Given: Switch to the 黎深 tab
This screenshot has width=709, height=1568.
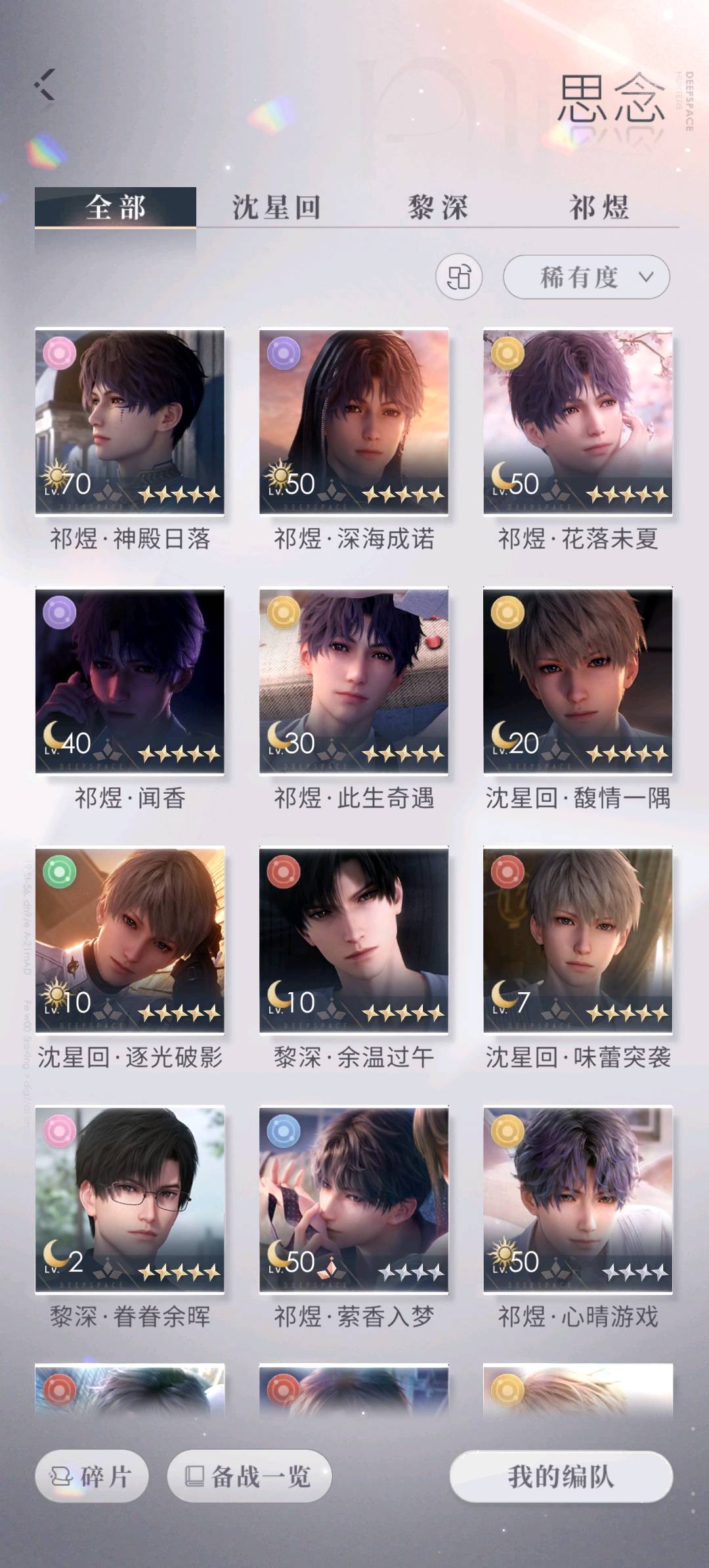Looking at the screenshot, I should pyautogui.click(x=438, y=207).
